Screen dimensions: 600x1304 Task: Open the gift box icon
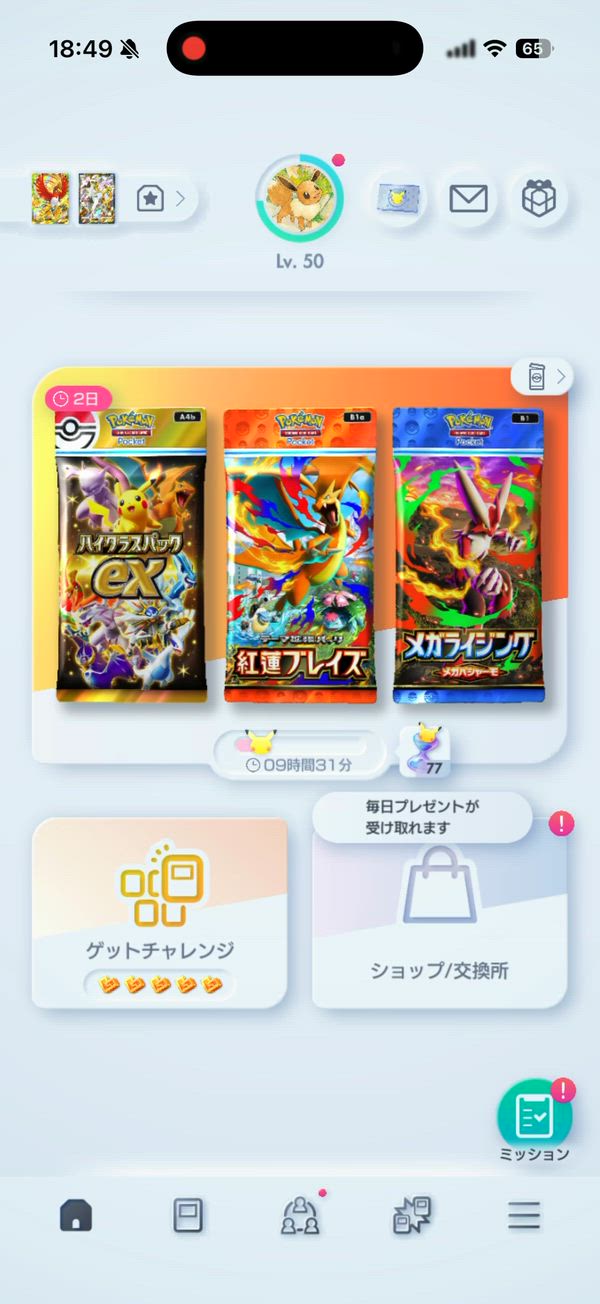click(x=538, y=199)
